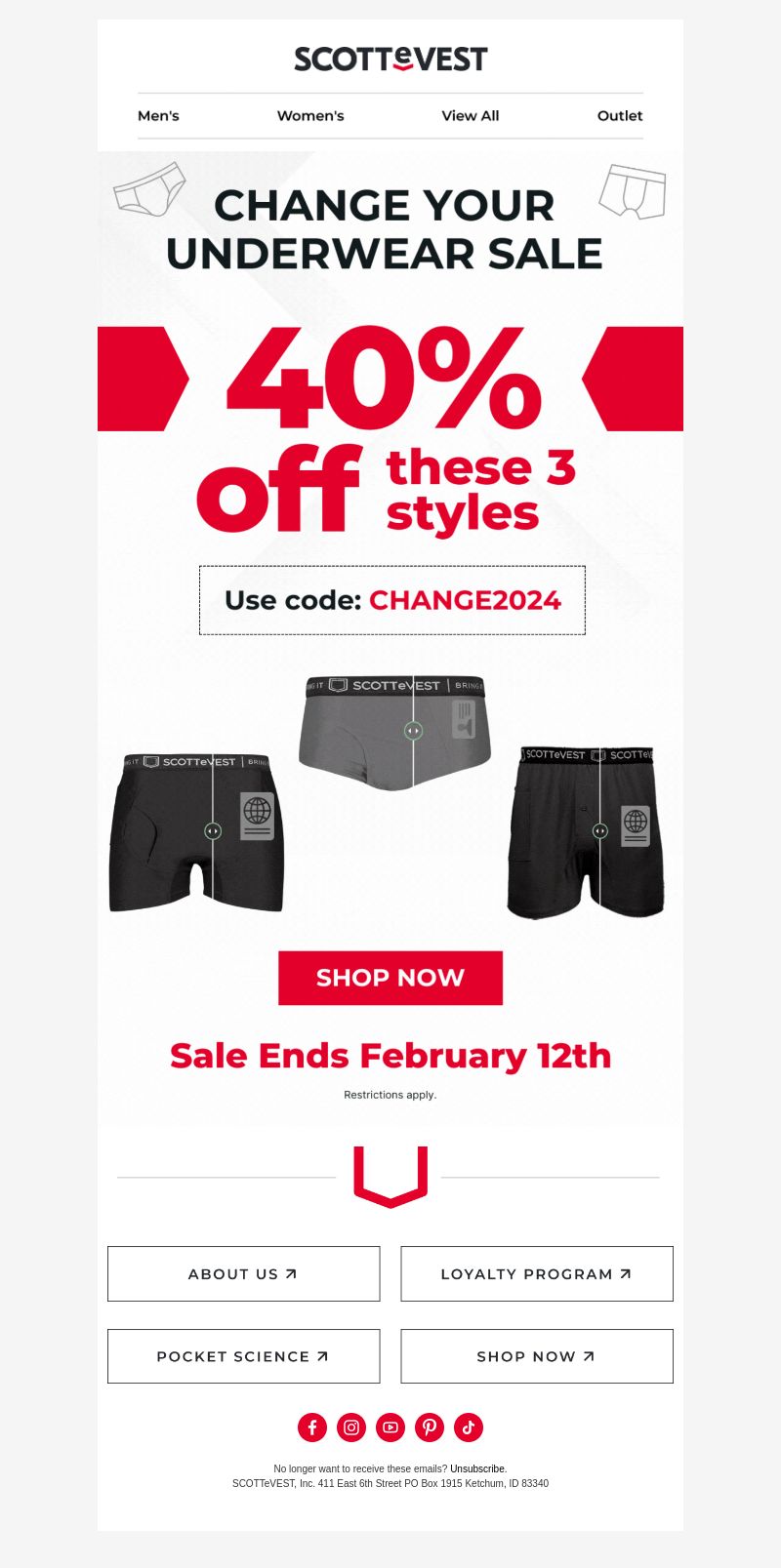Screen dimensions: 781x1568
Task: View the LOYALTY PROGRAM
Action: 537,1273
